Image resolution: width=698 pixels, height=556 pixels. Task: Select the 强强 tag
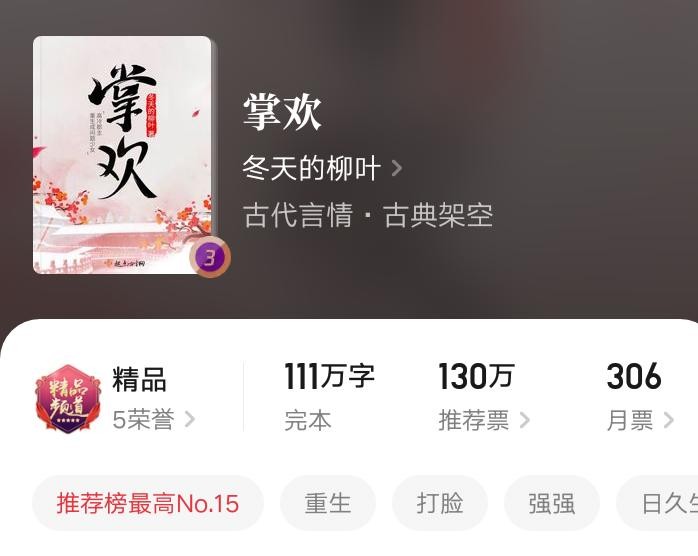[552, 503]
